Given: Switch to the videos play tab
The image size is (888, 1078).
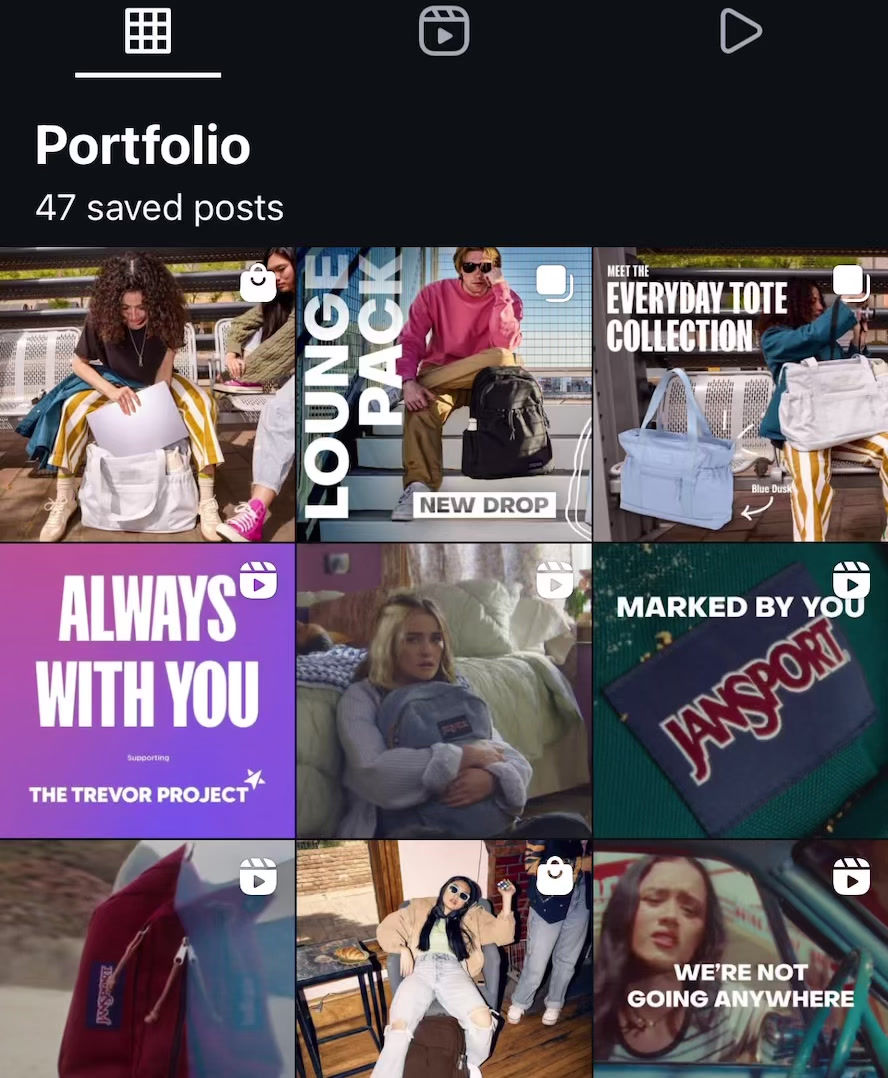Looking at the screenshot, I should [740, 32].
